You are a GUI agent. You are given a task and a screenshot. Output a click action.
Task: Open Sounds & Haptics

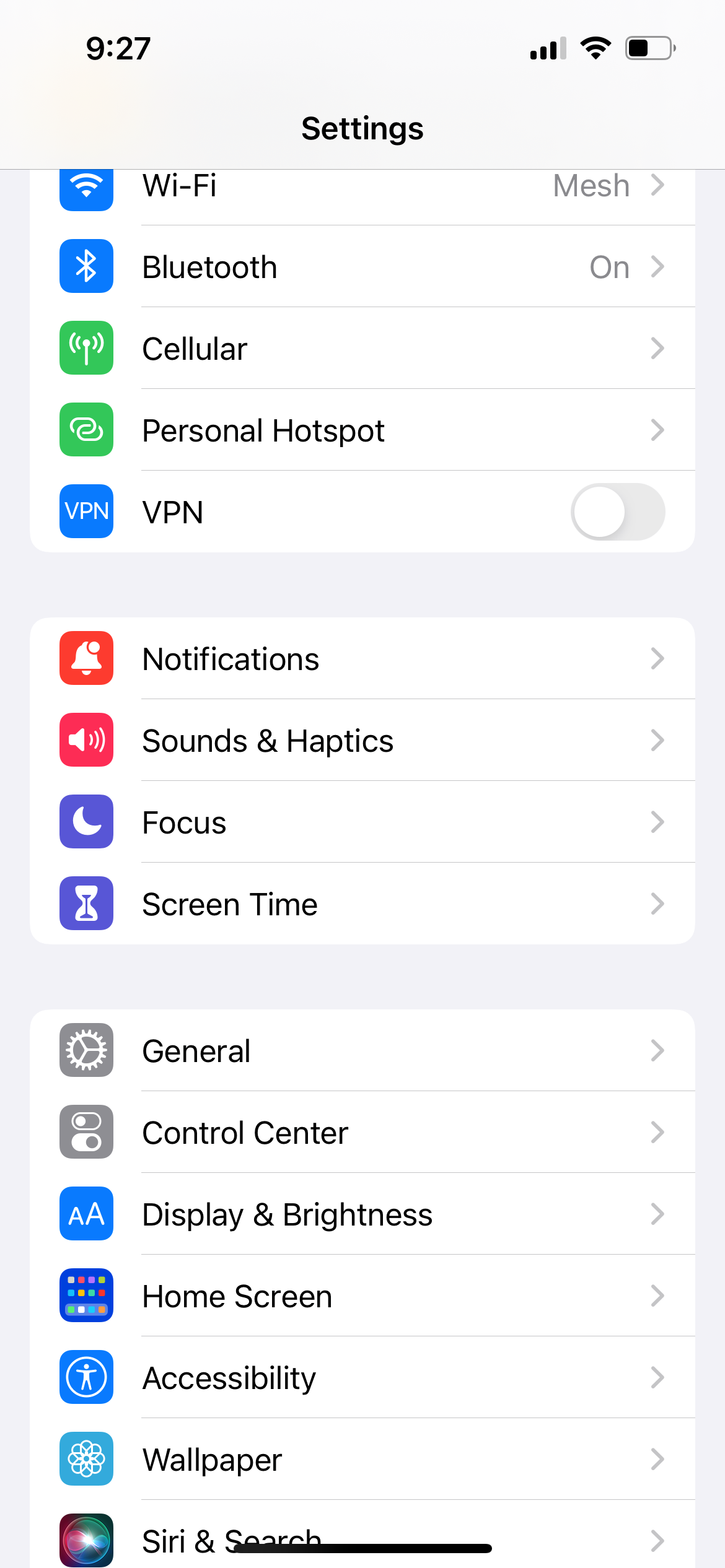pos(362,741)
